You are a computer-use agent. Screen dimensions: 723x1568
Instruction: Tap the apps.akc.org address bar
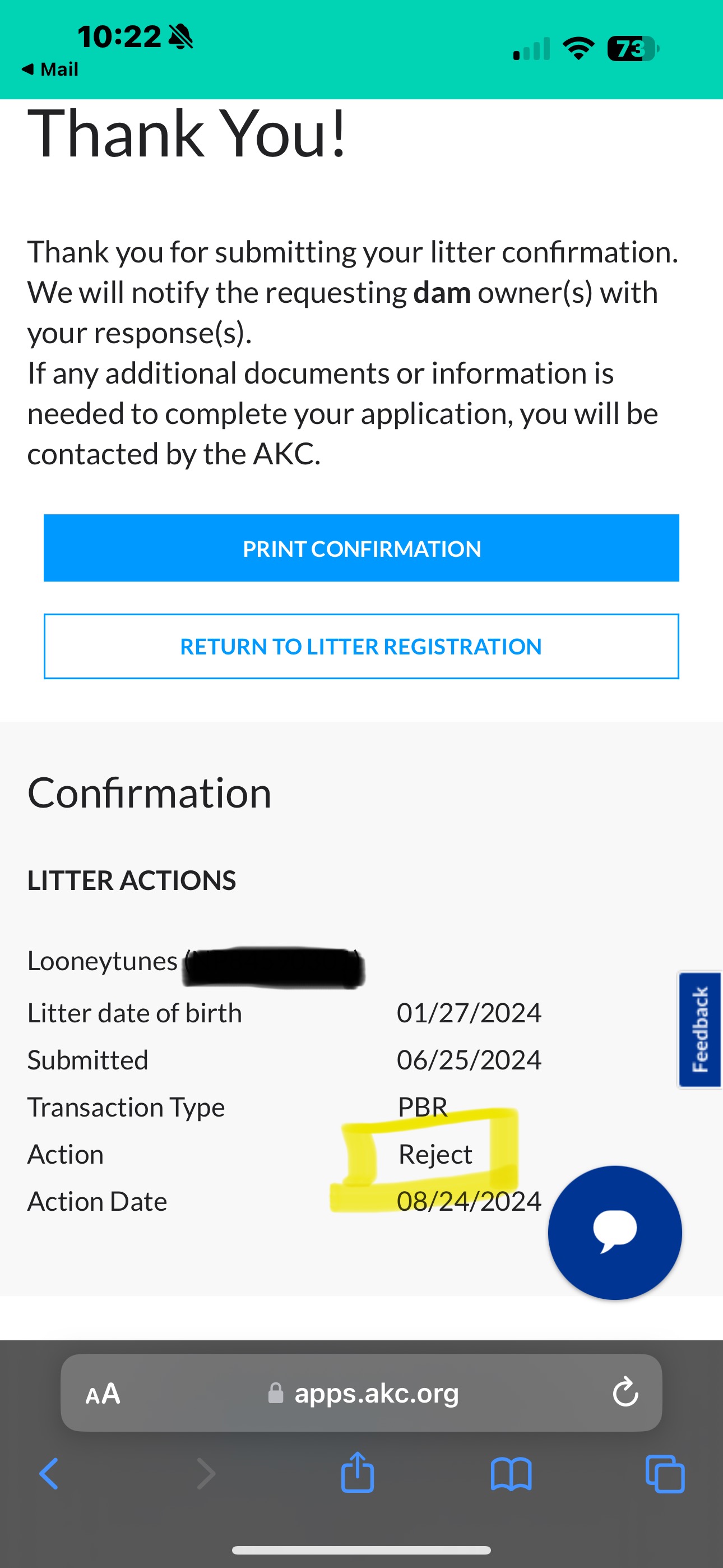(x=361, y=1392)
